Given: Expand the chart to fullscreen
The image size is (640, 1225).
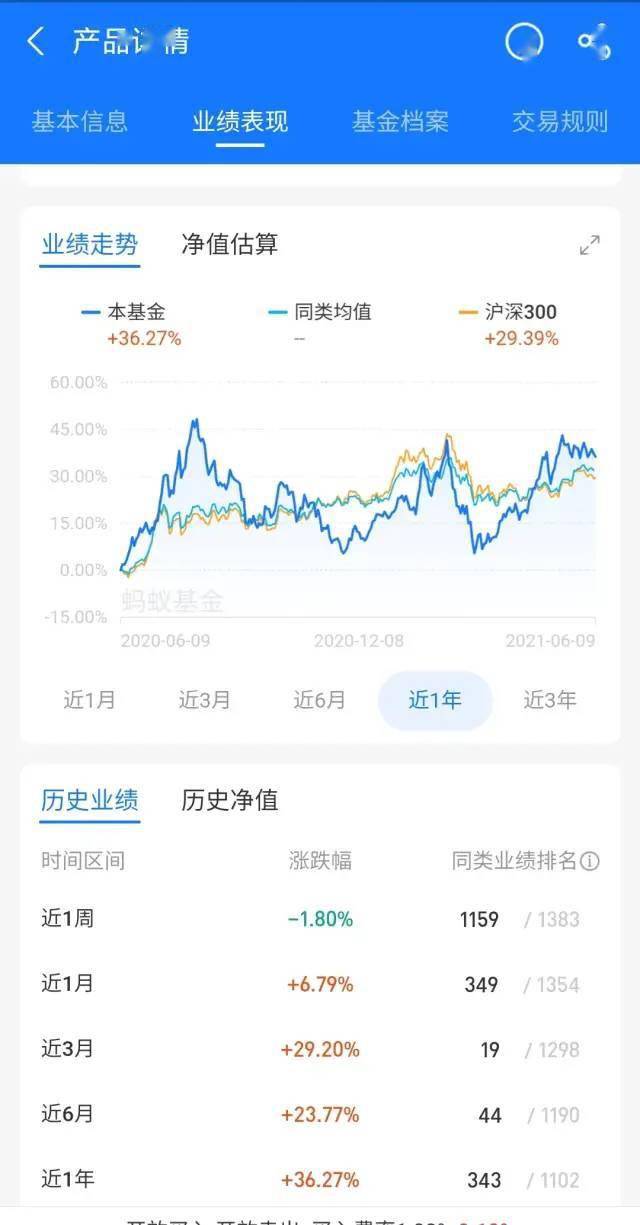Looking at the screenshot, I should 590,245.
